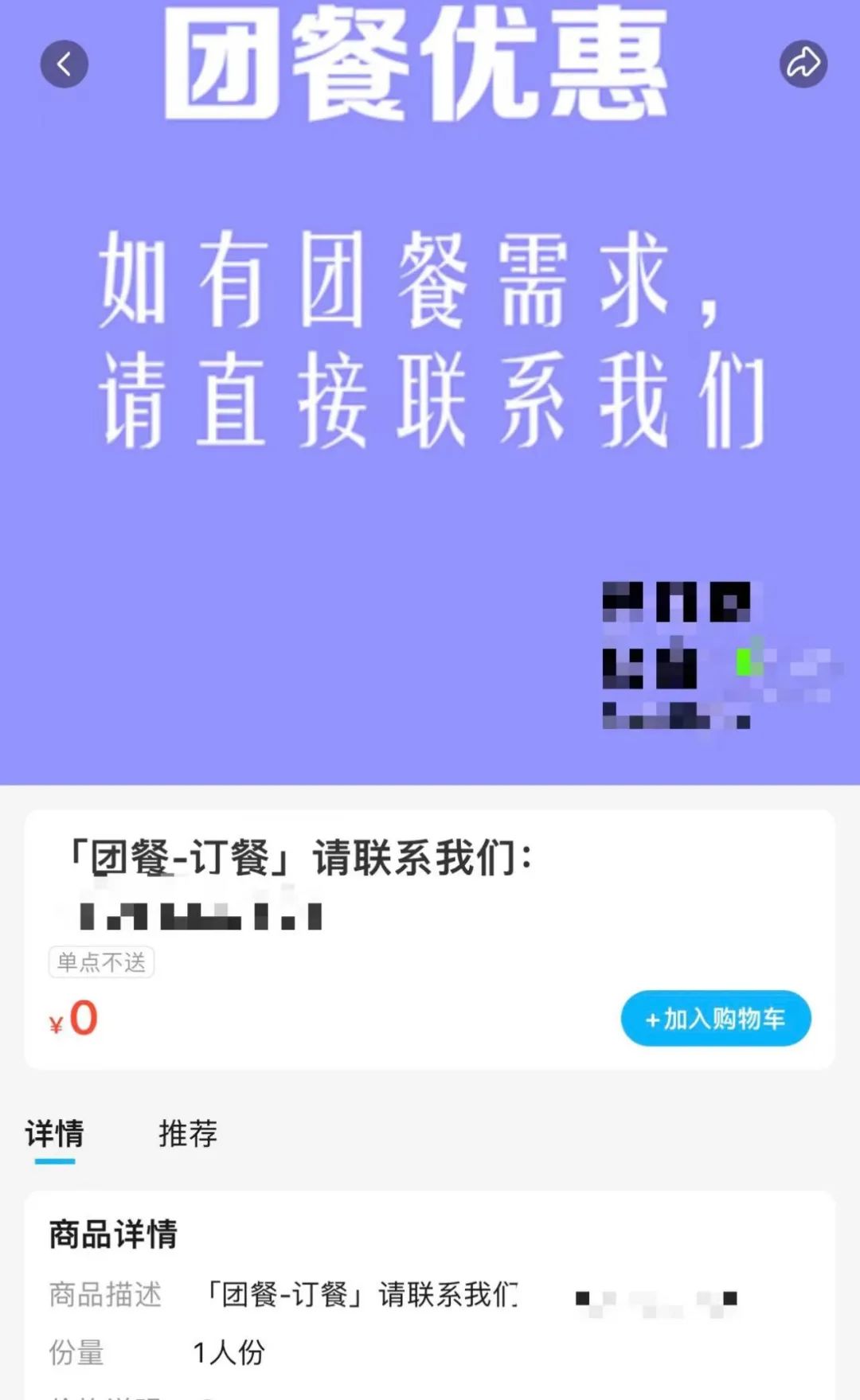Add the item via 加入购物车 button
Image resolution: width=860 pixels, height=1400 pixels.
[x=715, y=1018]
